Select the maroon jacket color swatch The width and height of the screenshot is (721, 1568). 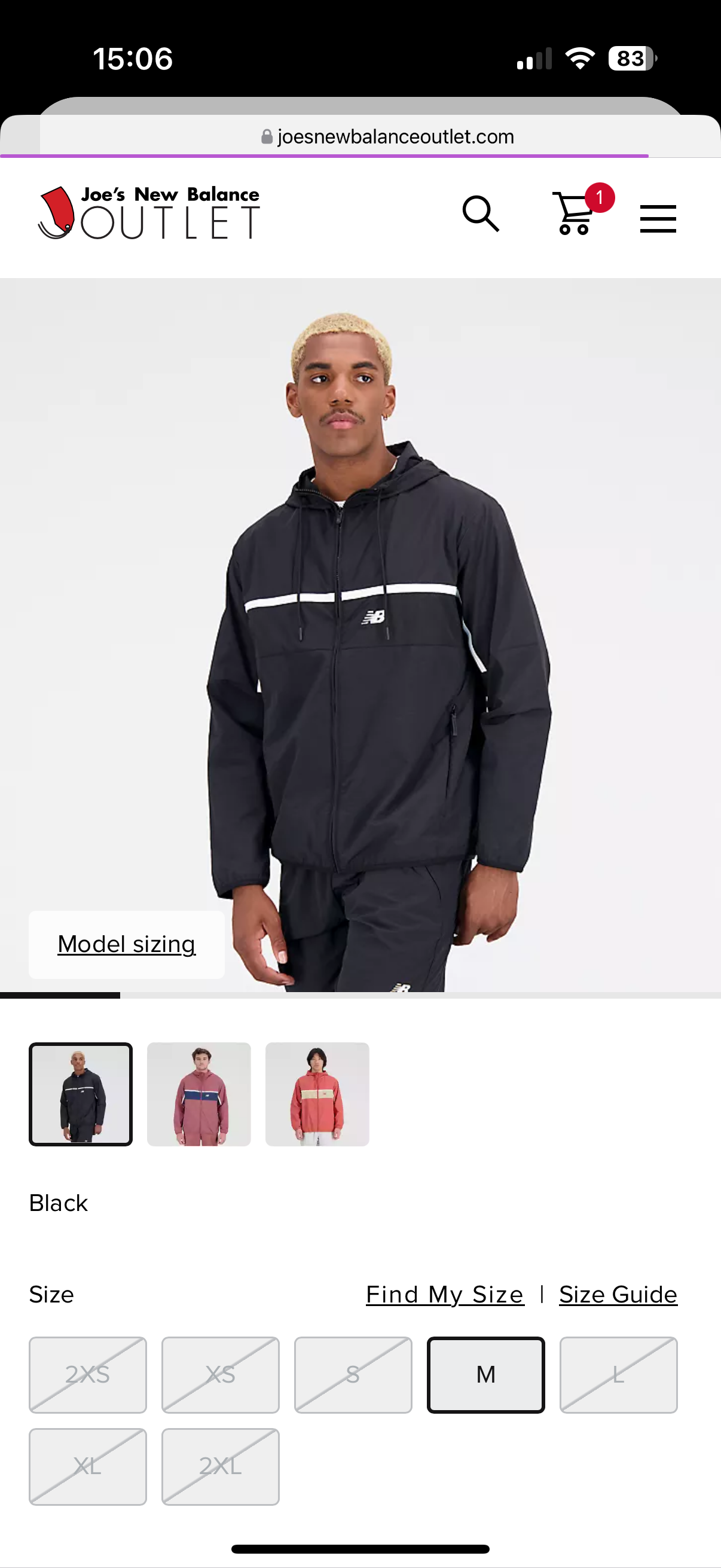pyautogui.click(x=199, y=1094)
